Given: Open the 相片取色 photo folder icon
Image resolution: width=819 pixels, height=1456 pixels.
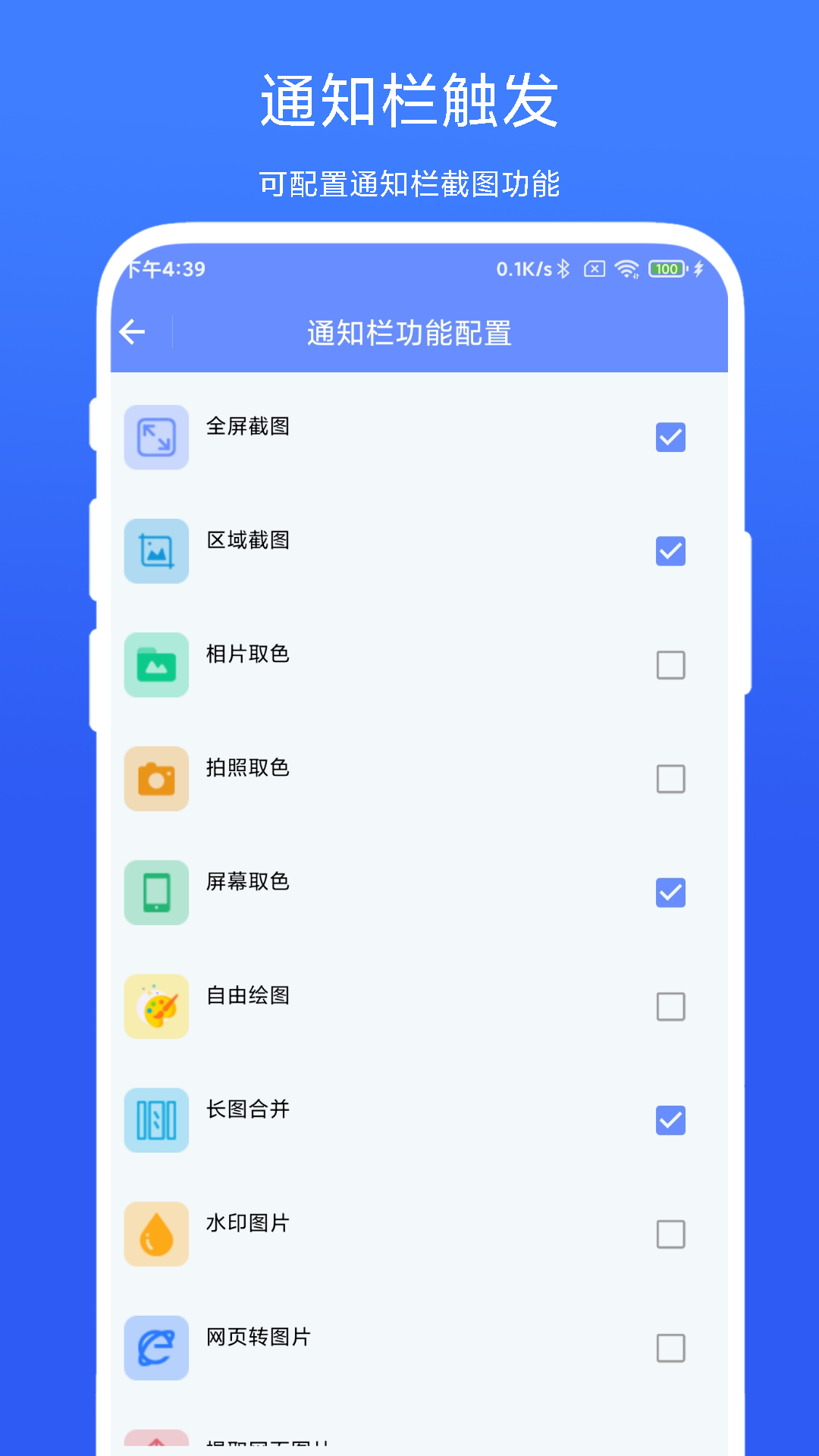Looking at the screenshot, I should (x=156, y=665).
